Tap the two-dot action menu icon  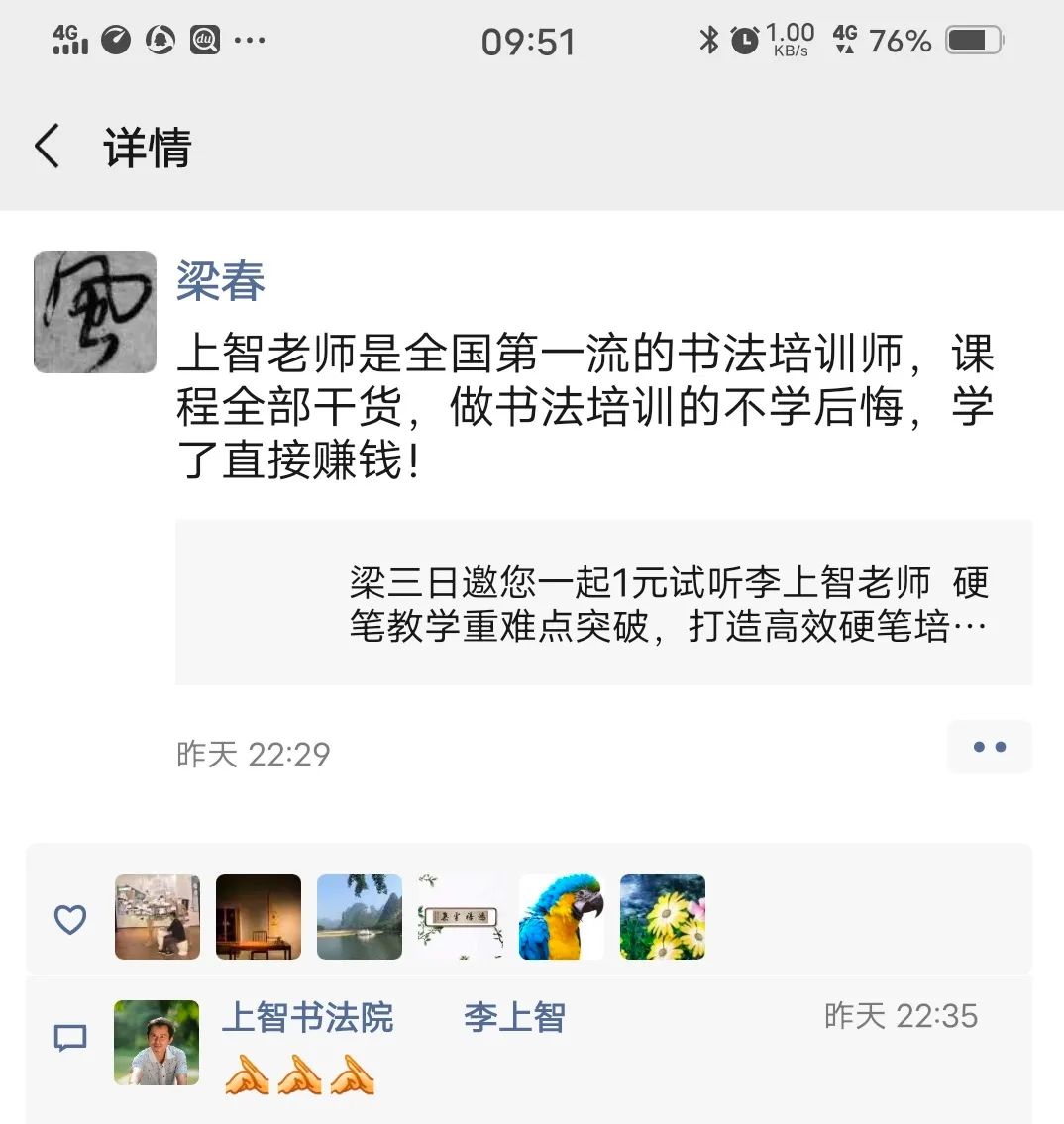coord(989,747)
